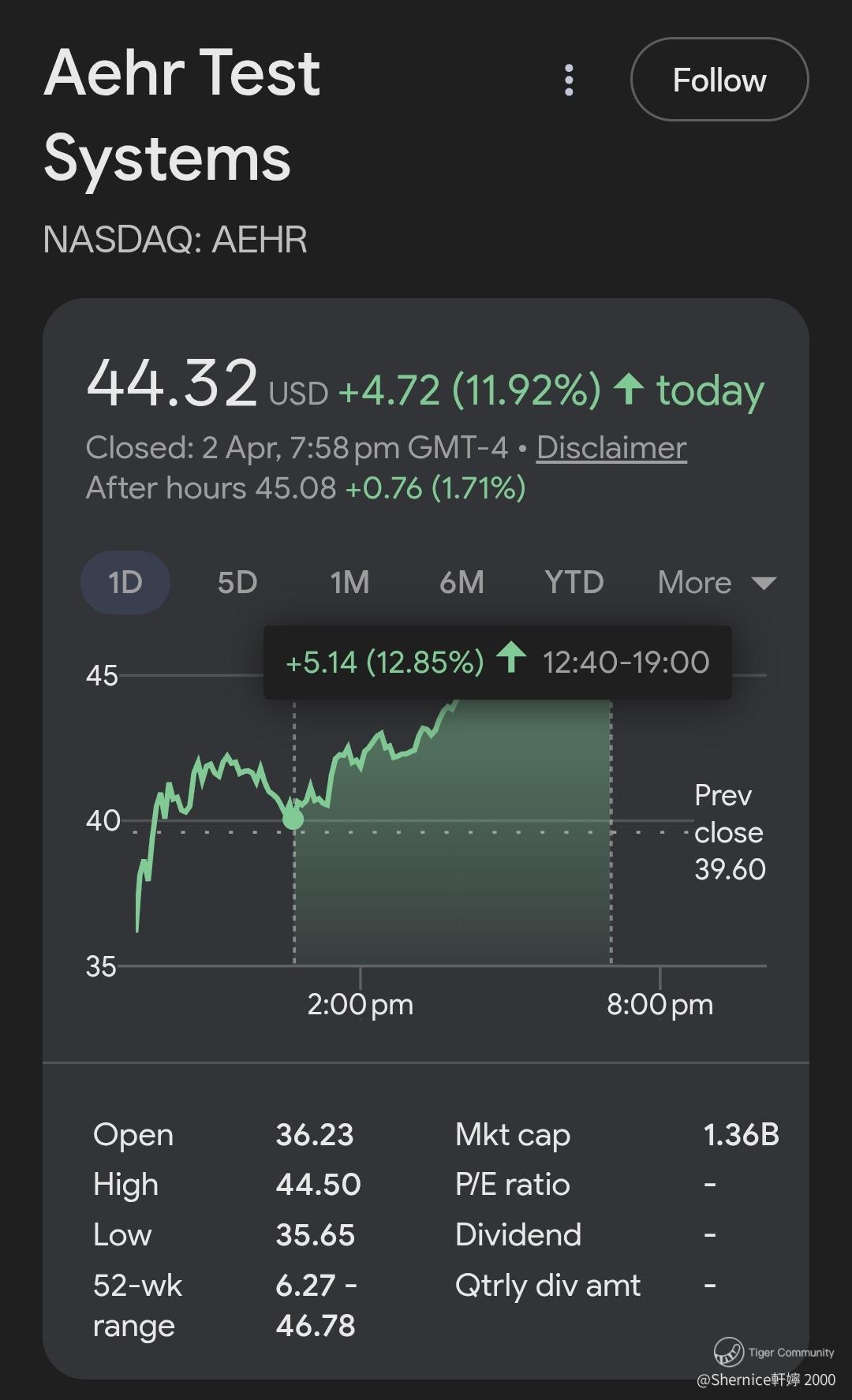
Task: View the 6M chart range
Action: 461,583
